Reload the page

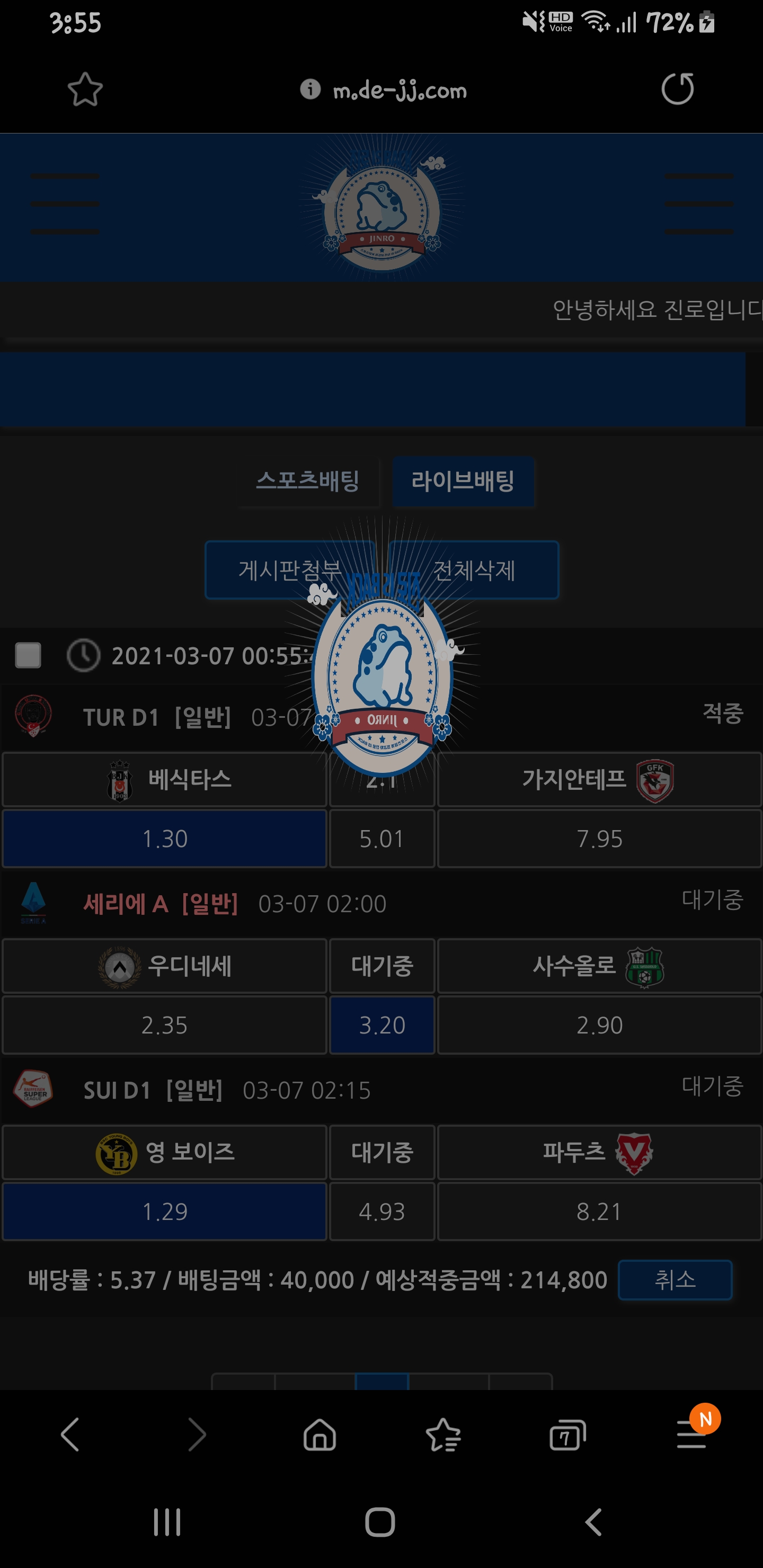677,90
